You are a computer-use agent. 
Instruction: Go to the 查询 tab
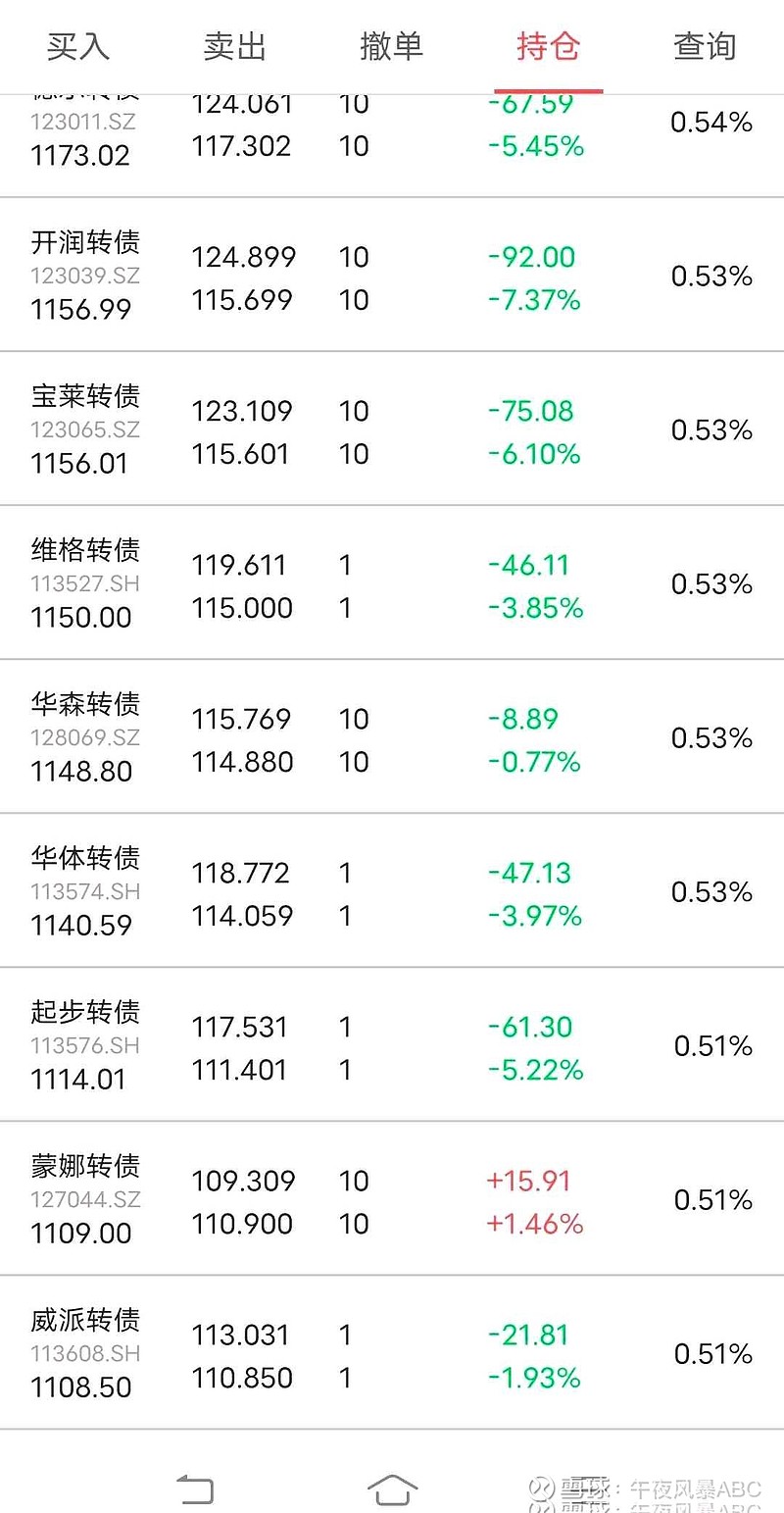[706, 46]
